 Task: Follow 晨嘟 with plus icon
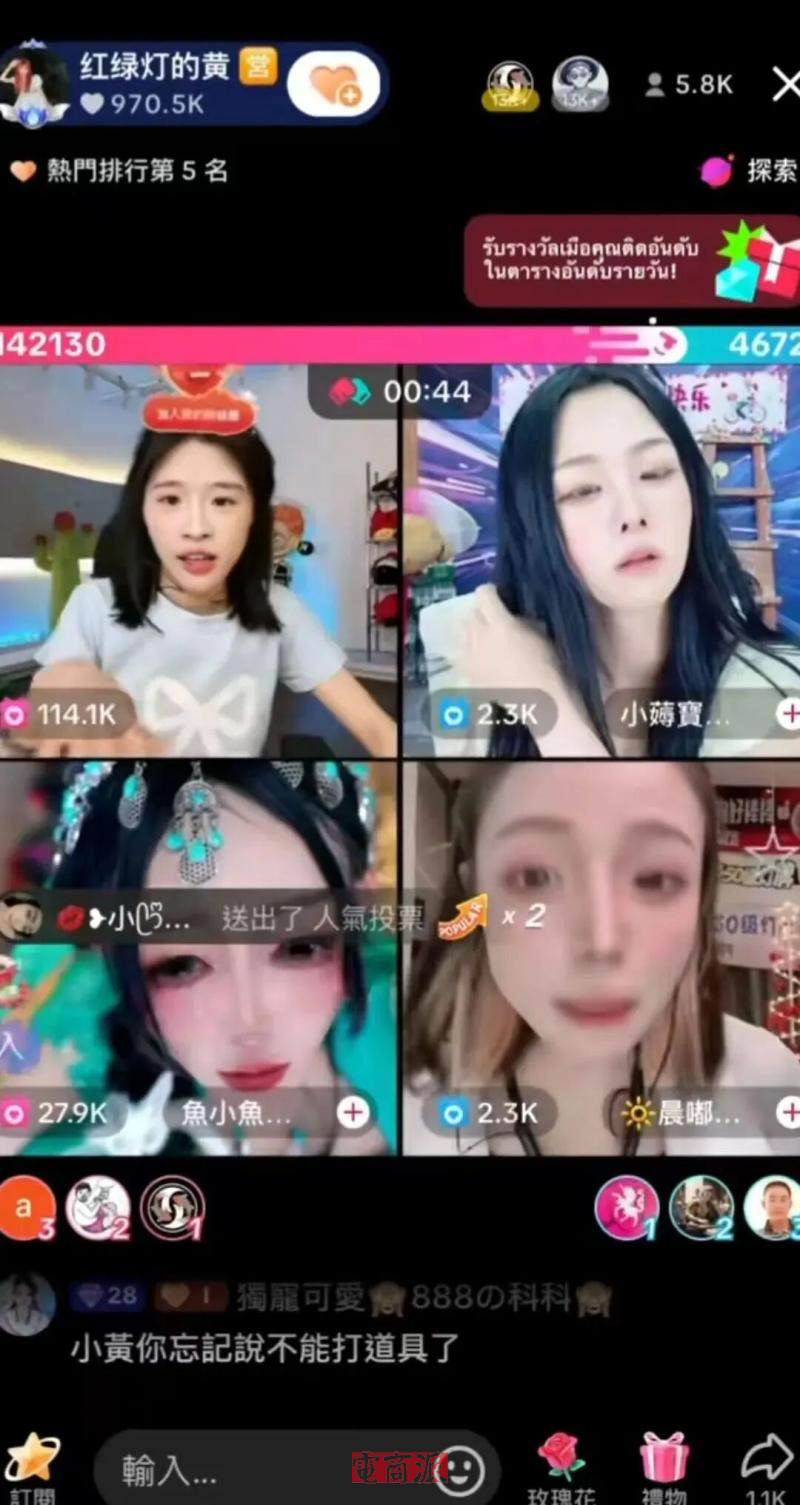[x=789, y=1112]
